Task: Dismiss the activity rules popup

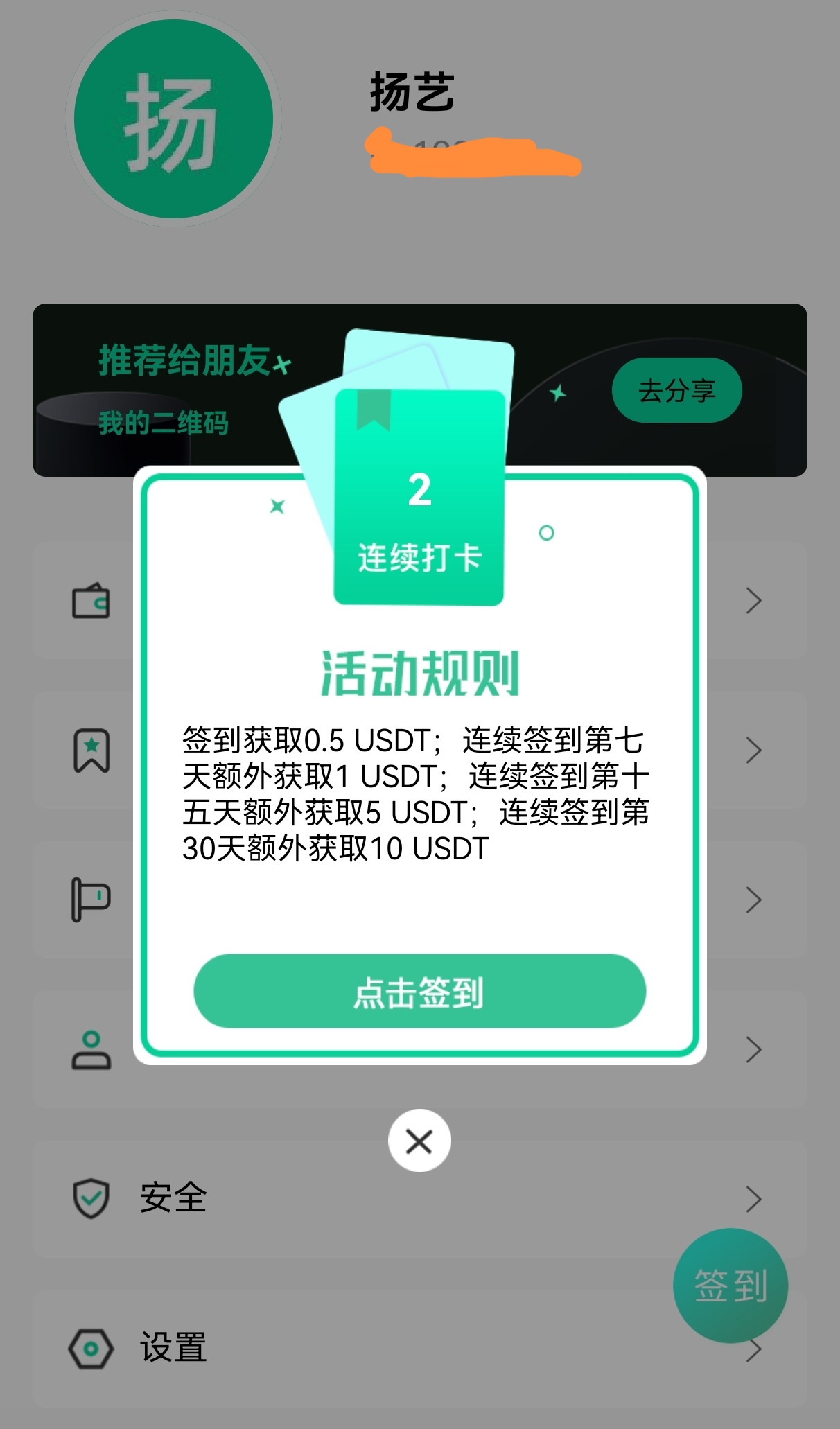Action: point(419,1141)
